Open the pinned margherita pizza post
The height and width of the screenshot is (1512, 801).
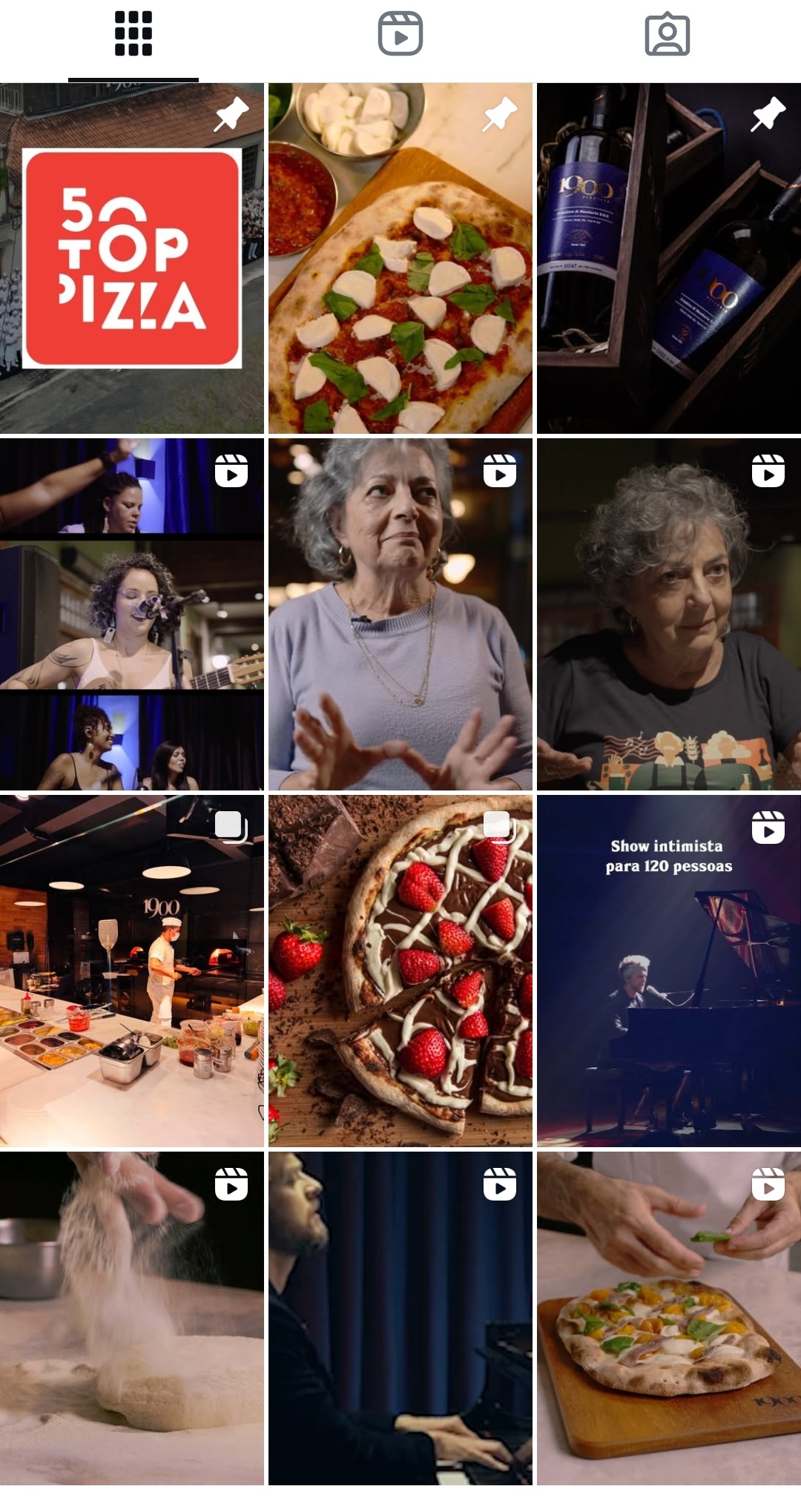point(400,258)
